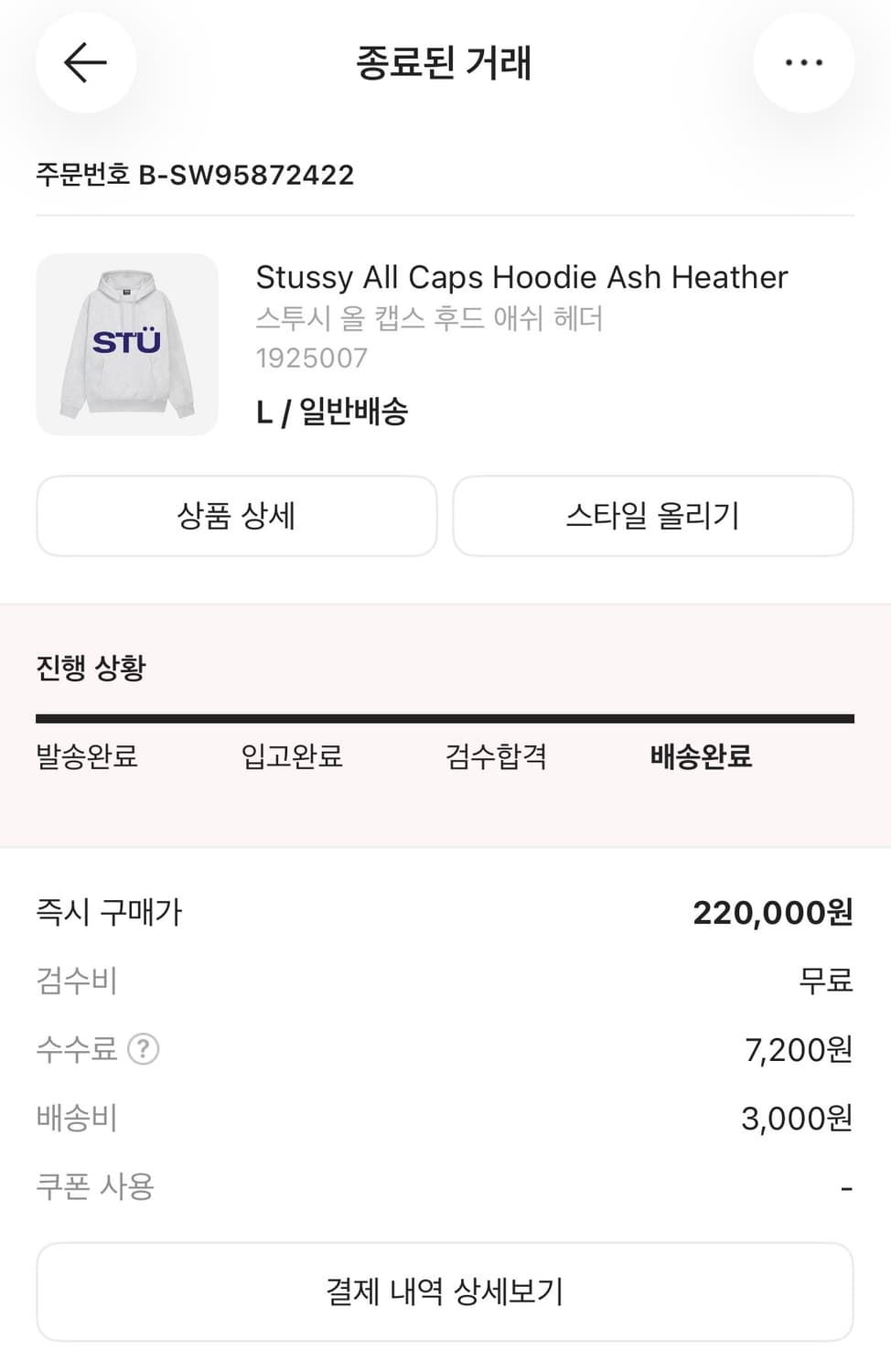The width and height of the screenshot is (891, 1372).
Task: Open 결제 내역 상세보기 payment details
Action: coord(445,1292)
